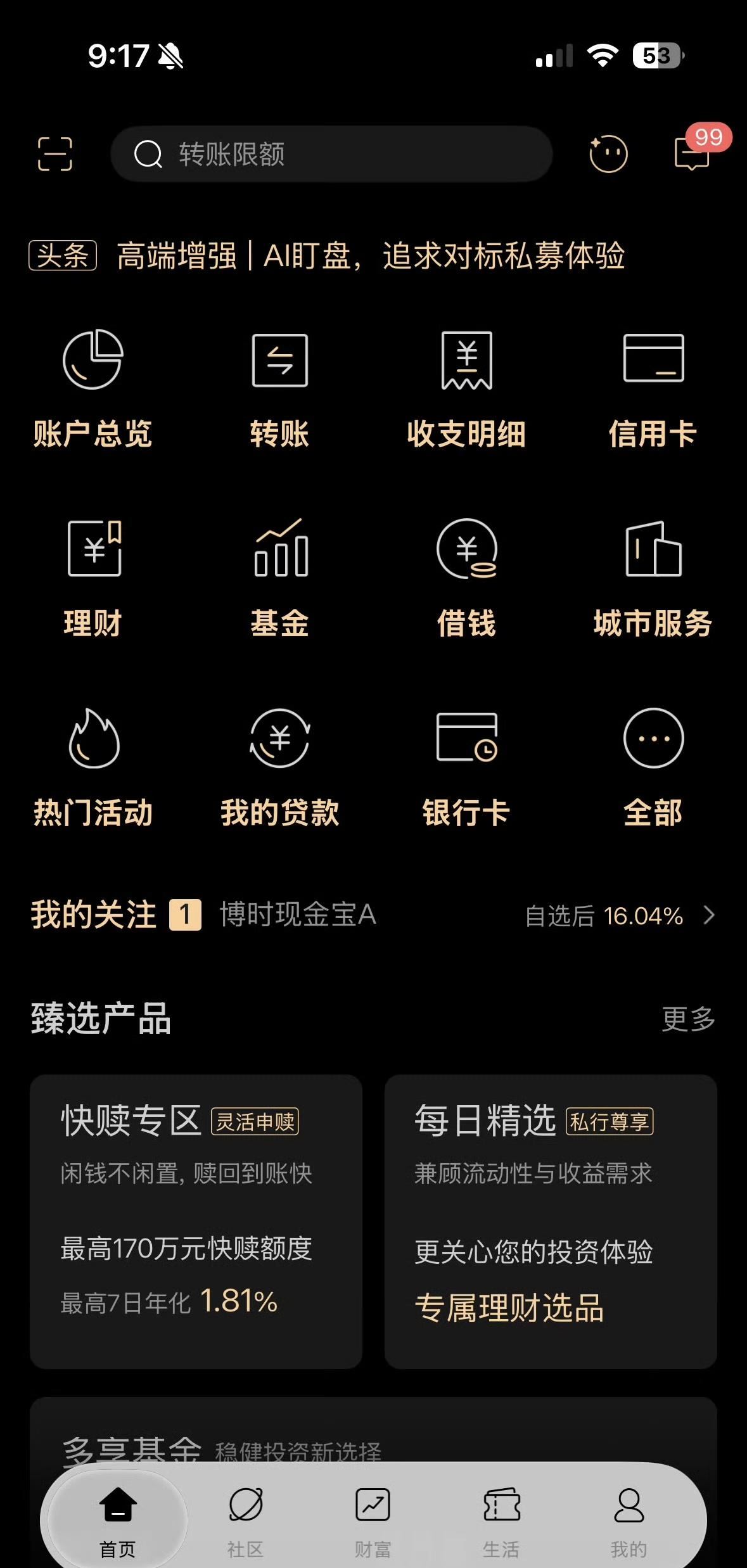Tap 专属理财选品 exclusive products link
Image resolution: width=747 pixels, height=1568 pixels.
(x=509, y=1306)
